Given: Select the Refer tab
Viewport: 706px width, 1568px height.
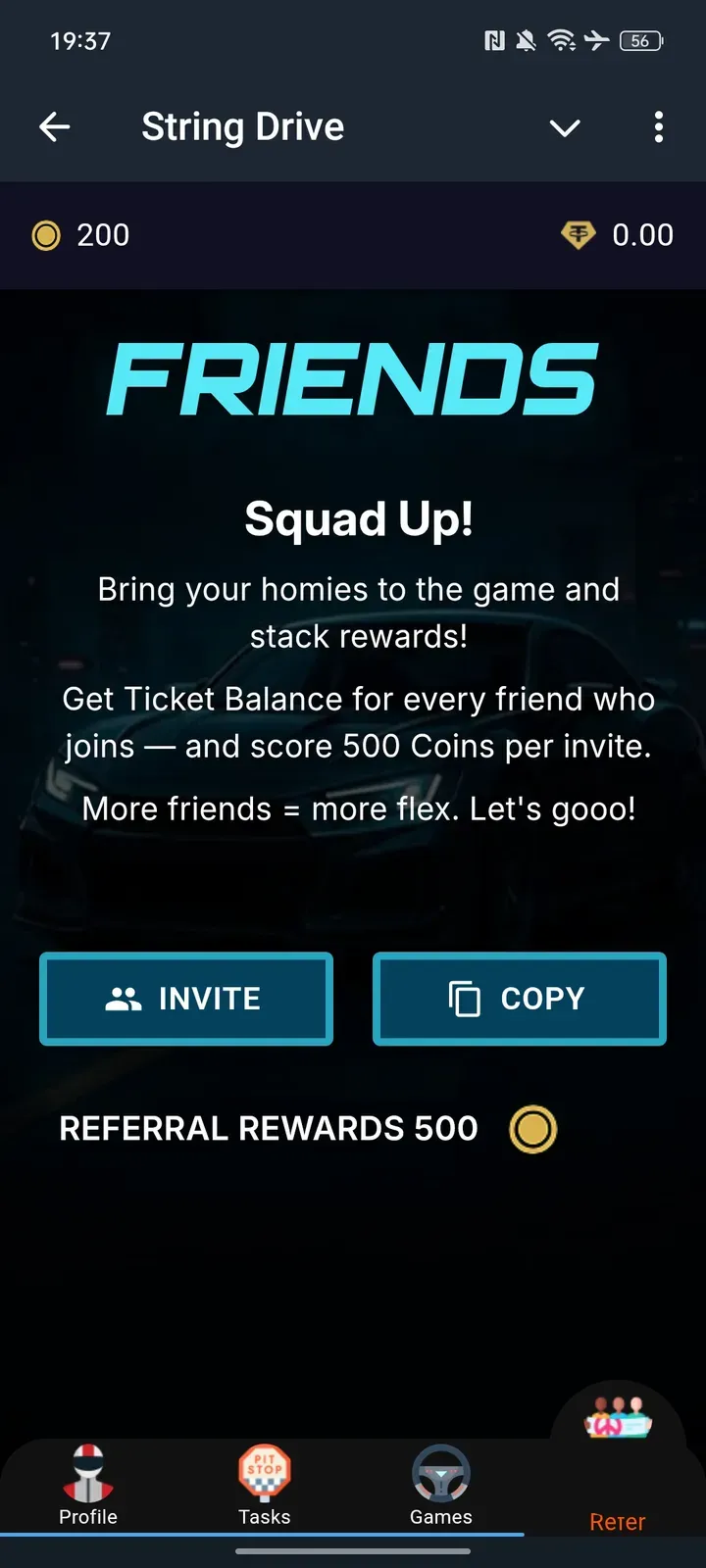Looking at the screenshot, I should pyautogui.click(x=618, y=1470).
